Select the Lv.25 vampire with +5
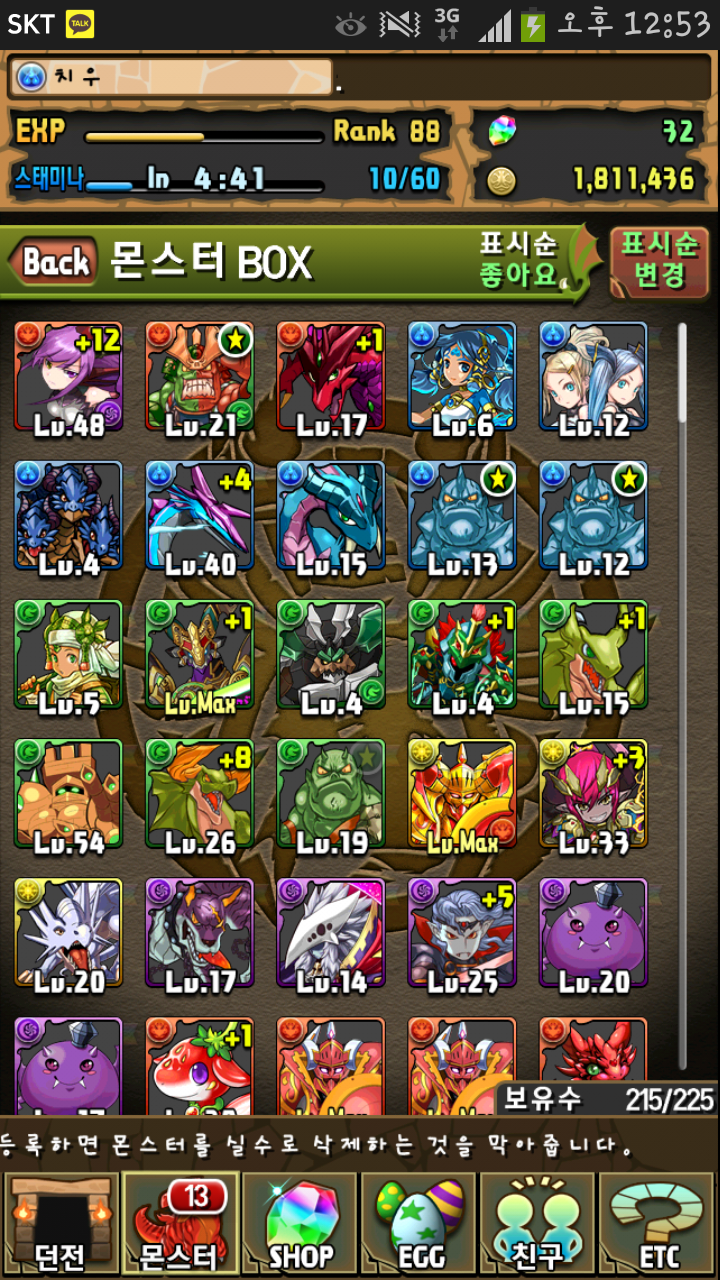 [462, 933]
